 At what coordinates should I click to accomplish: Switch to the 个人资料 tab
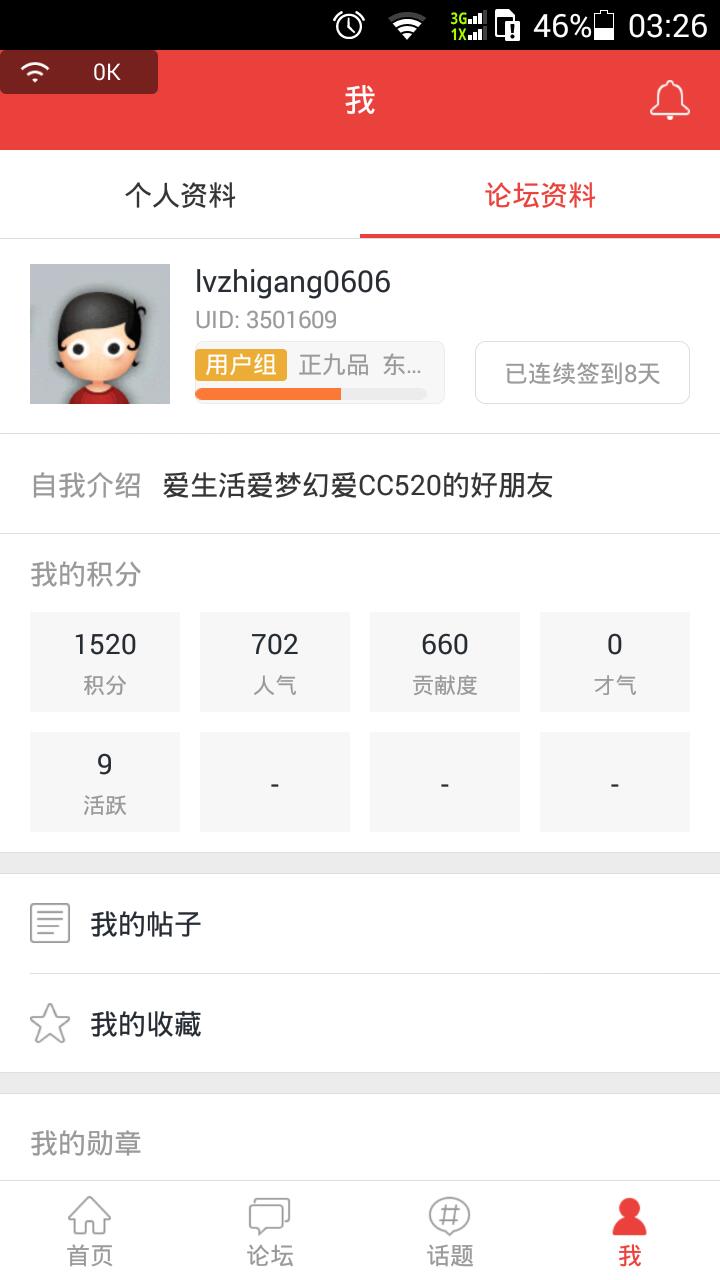pos(180,195)
